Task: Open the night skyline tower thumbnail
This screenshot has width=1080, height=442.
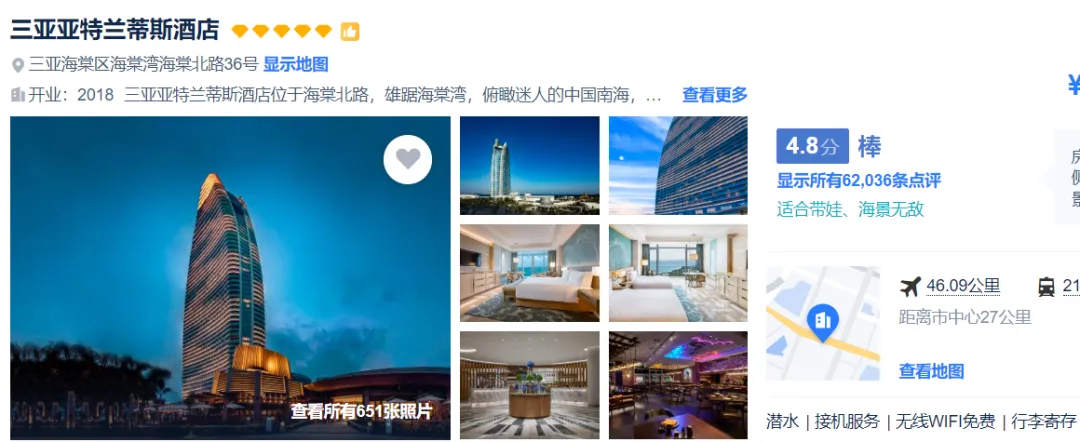Action: [530, 165]
